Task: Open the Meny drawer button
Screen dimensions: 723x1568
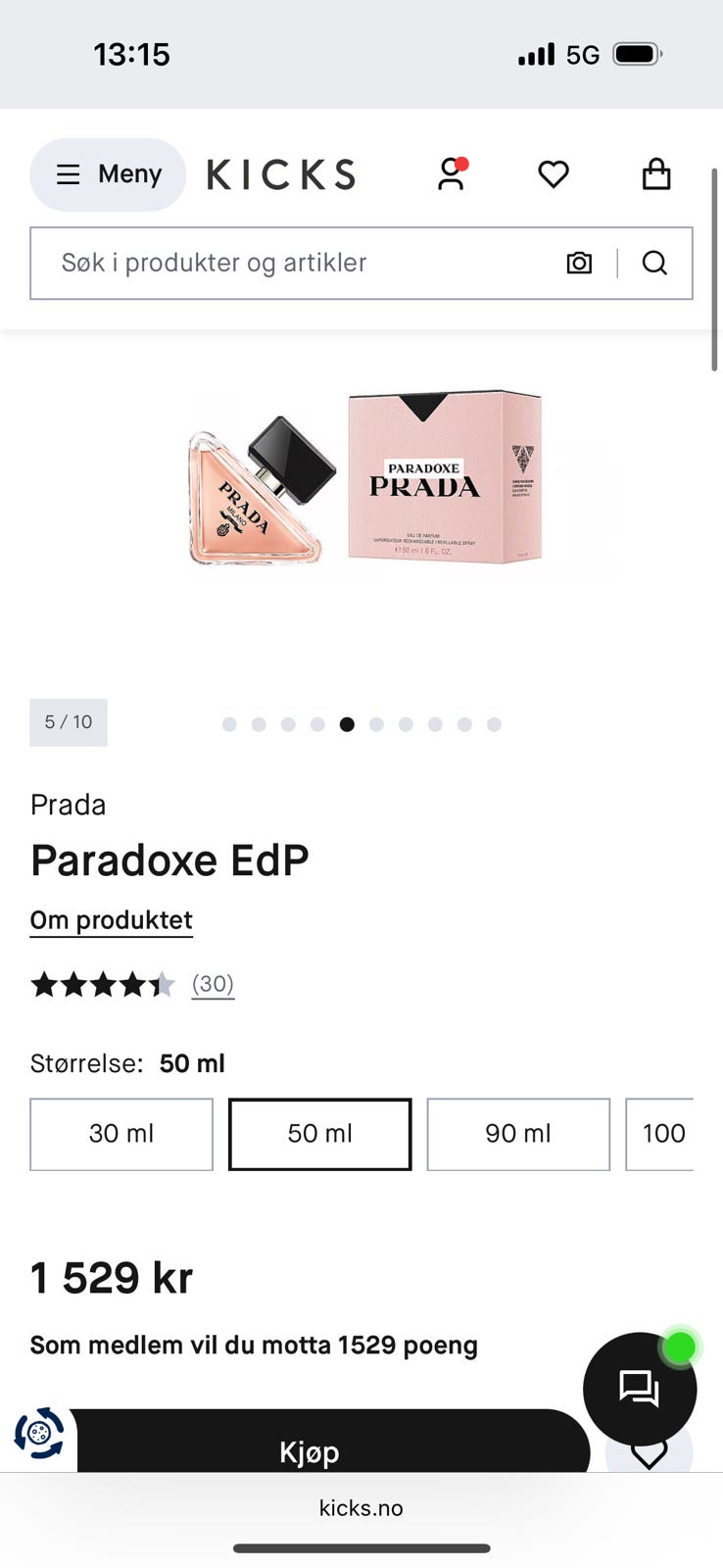Action: (x=108, y=174)
